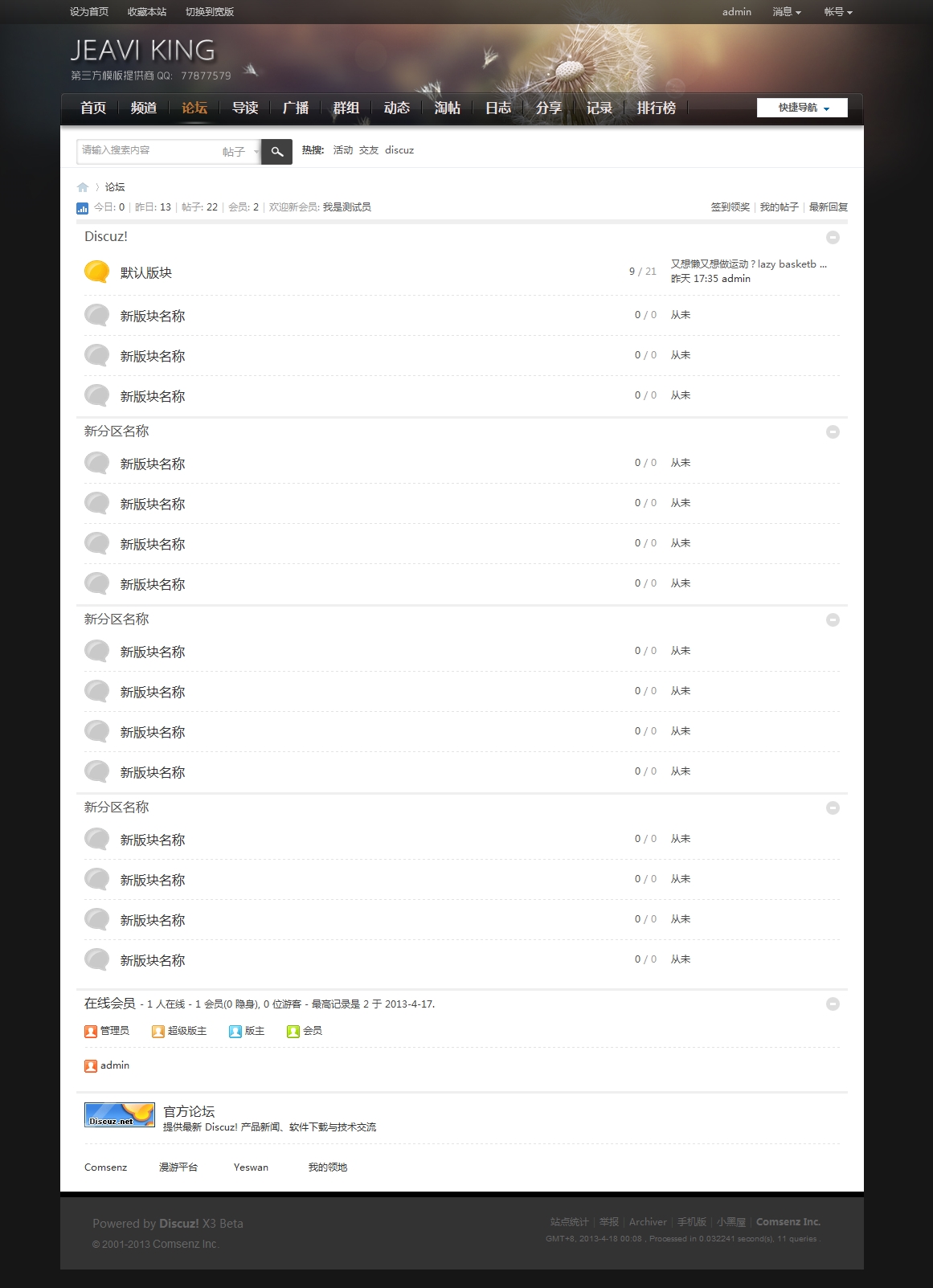The height and width of the screenshot is (1288, 933).
Task: Open the 排行榜 rankings tab
Action: (x=657, y=108)
